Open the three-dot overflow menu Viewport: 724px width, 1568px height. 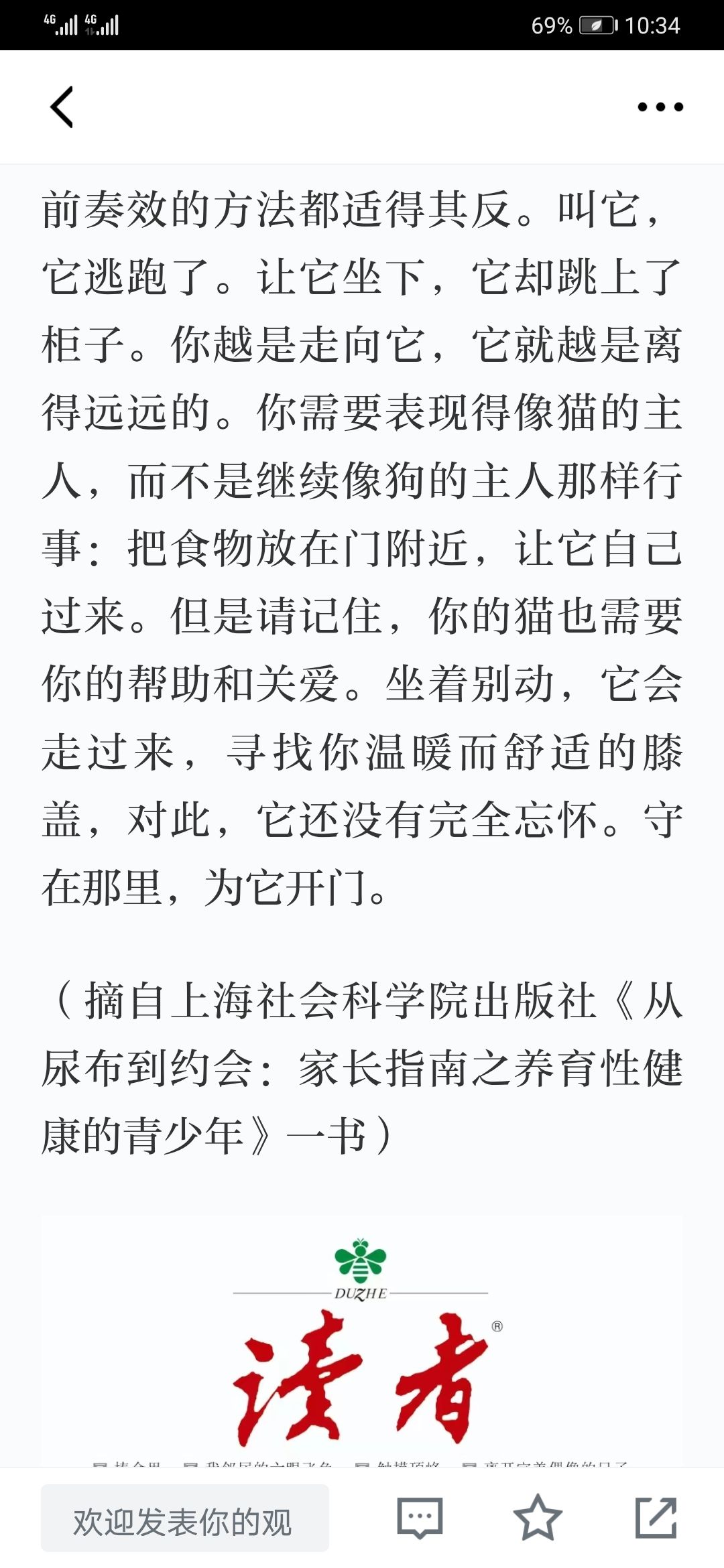tap(660, 107)
